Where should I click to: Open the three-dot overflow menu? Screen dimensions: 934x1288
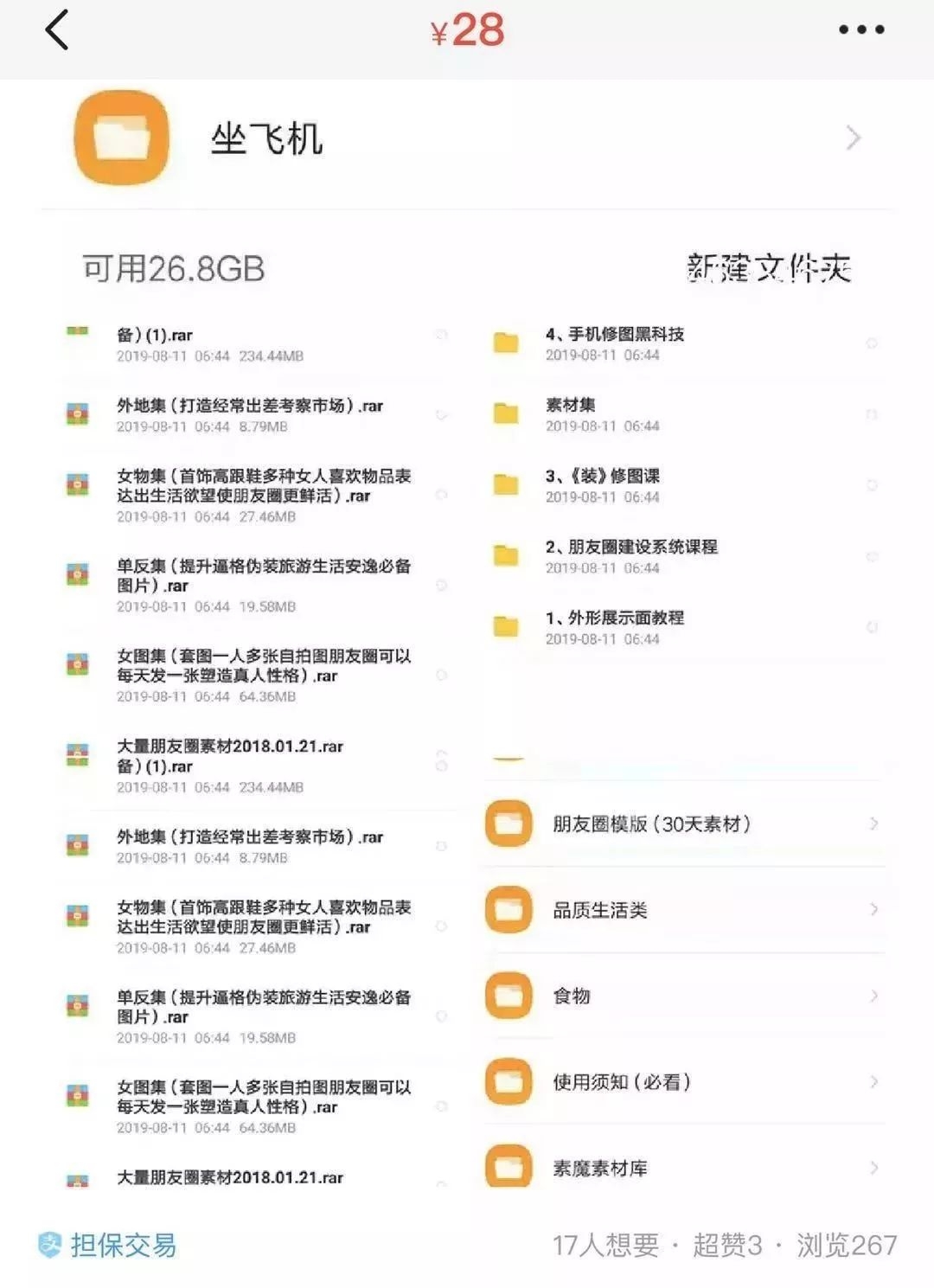[861, 30]
